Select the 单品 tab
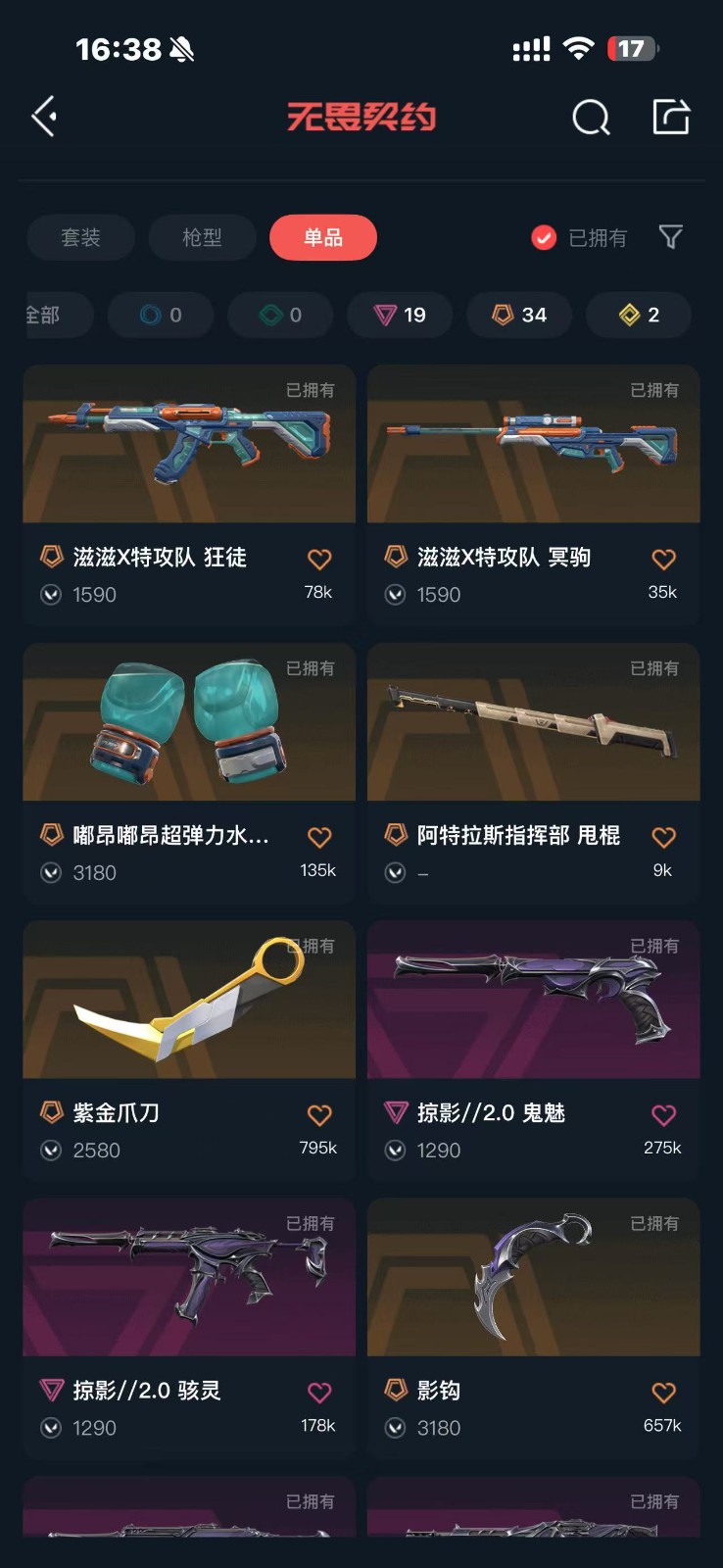The image size is (723, 1568). coord(323,237)
